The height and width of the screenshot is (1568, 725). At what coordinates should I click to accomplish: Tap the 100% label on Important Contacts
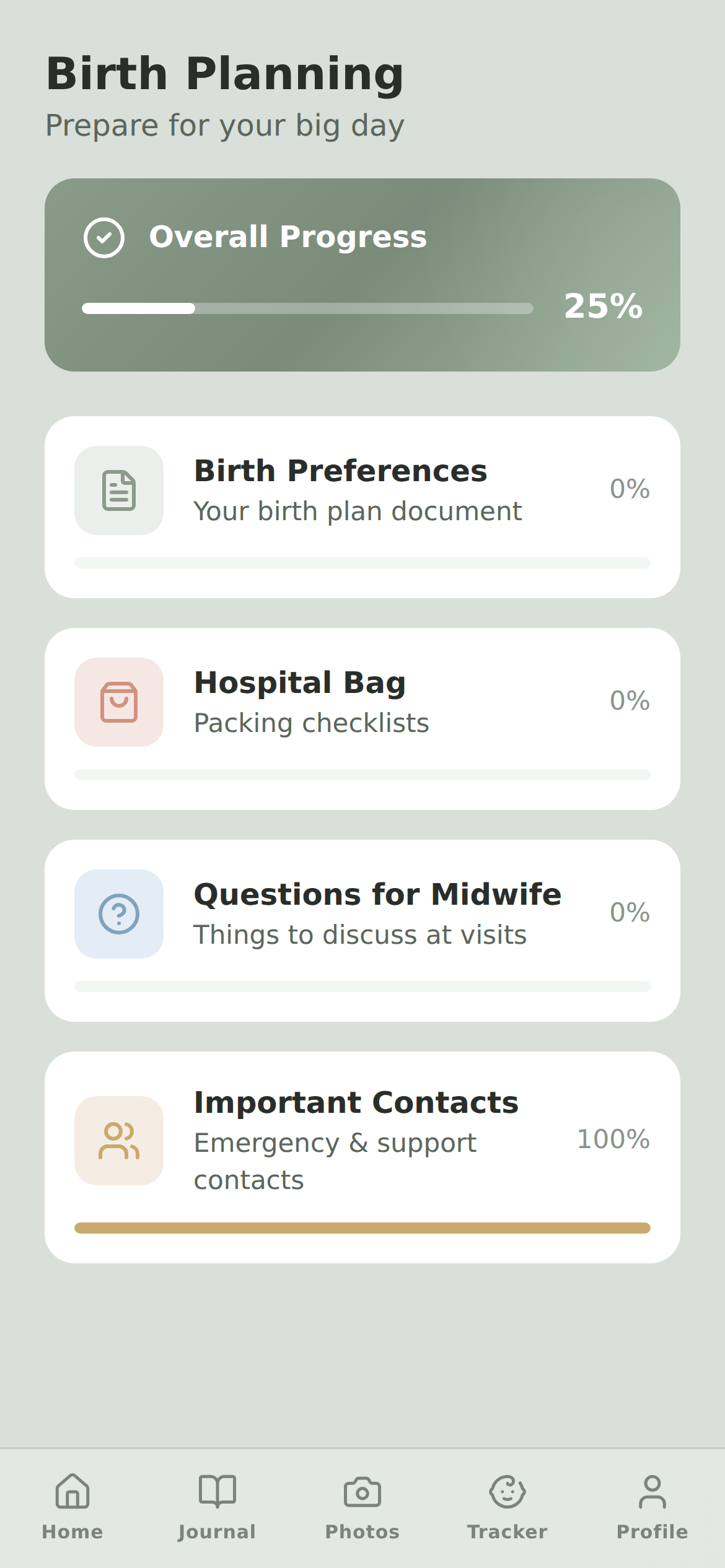(614, 1139)
